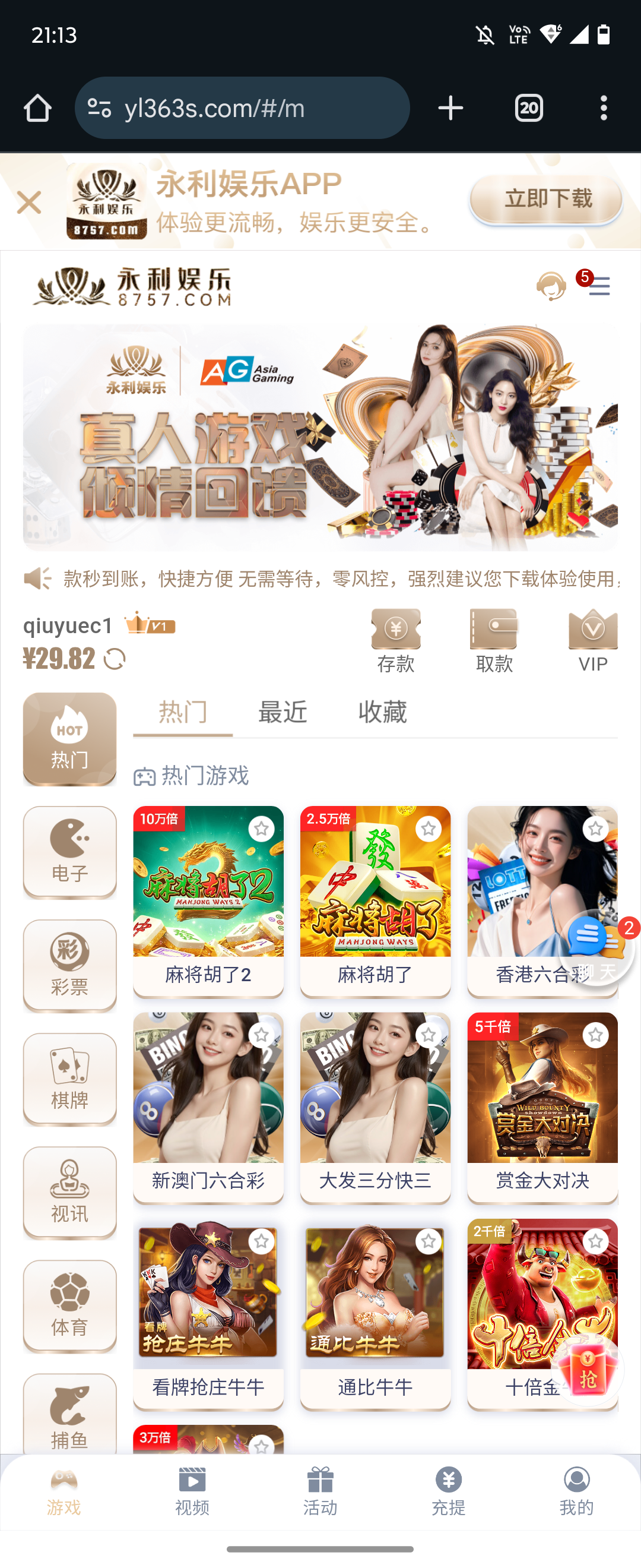Dismiss the 永利娱乐APP download banner

28,203
